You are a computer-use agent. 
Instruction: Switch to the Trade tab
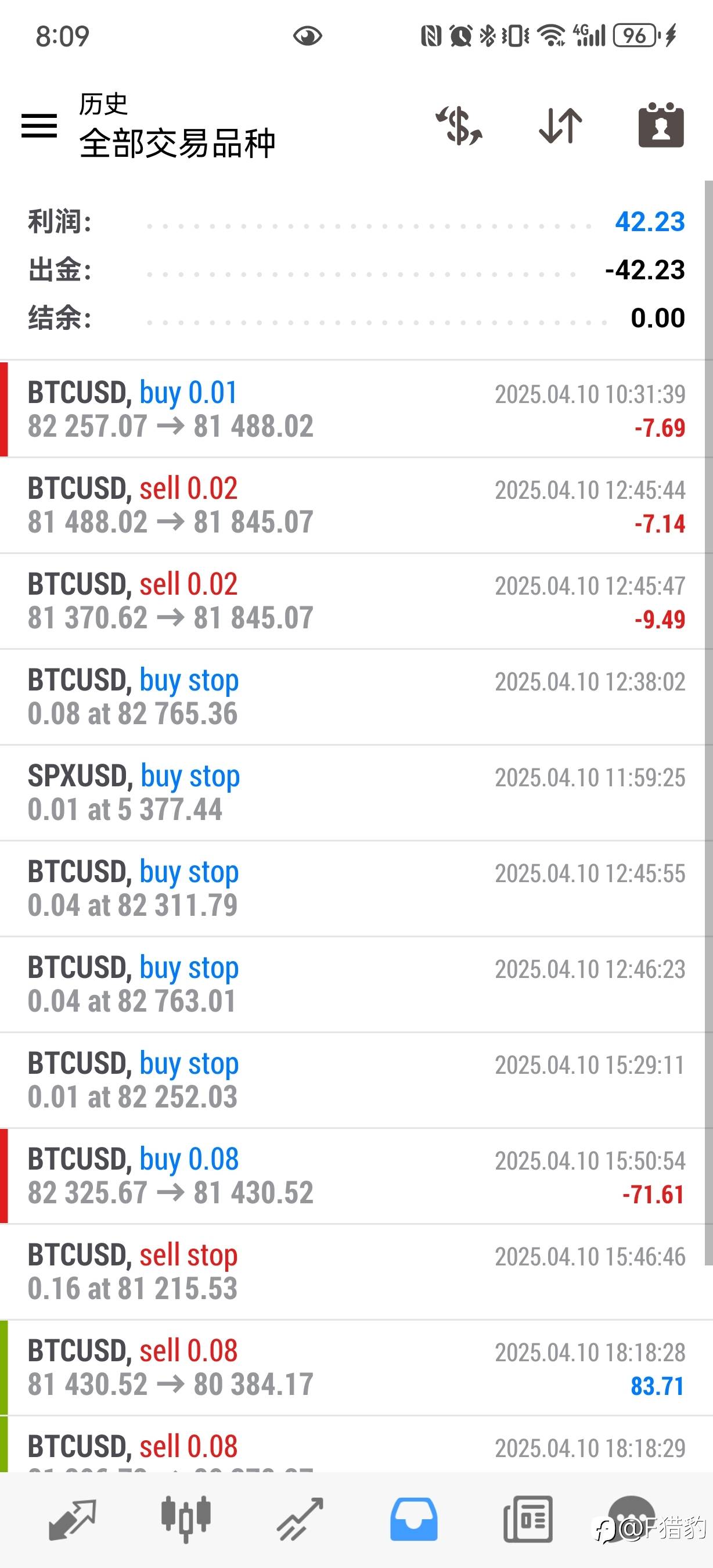pyautogui.click(x=300, y=1519)
